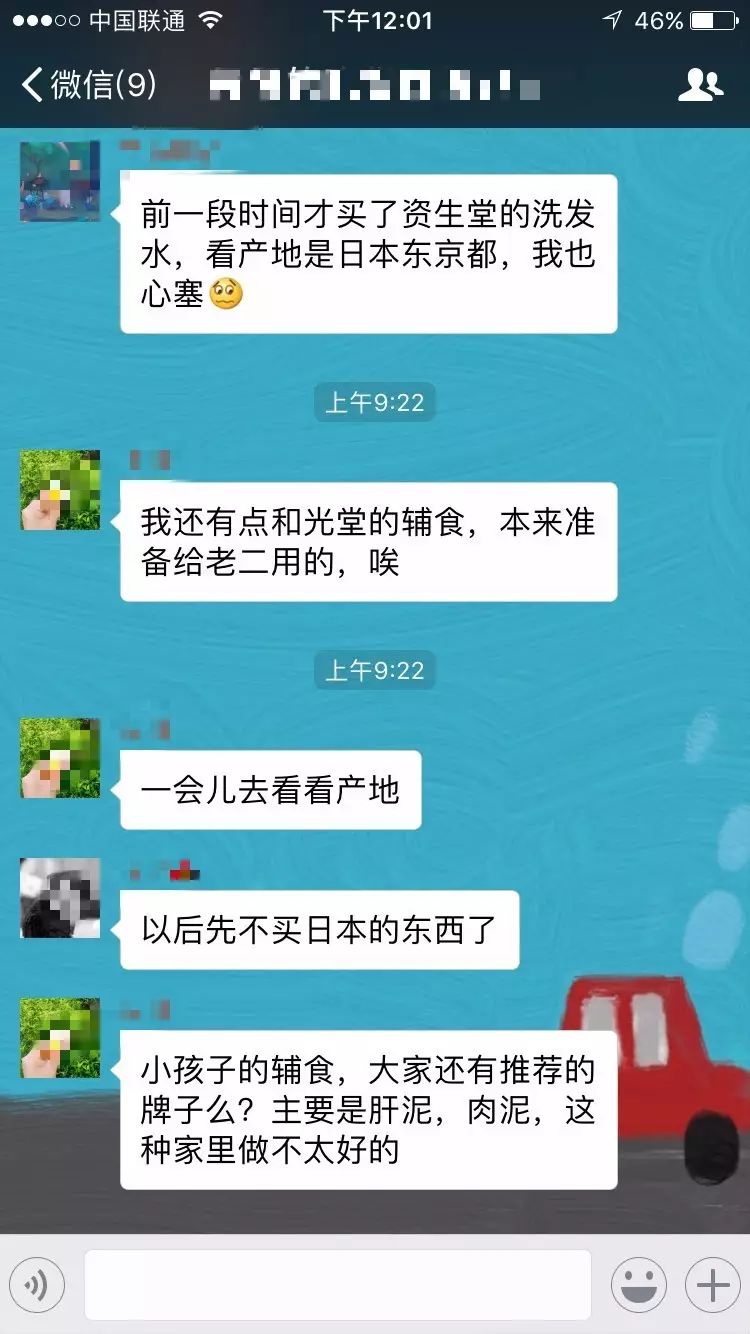Switch to voice message input
This screenshot has height=1334, width=750.
click(x=37, y=1285)
